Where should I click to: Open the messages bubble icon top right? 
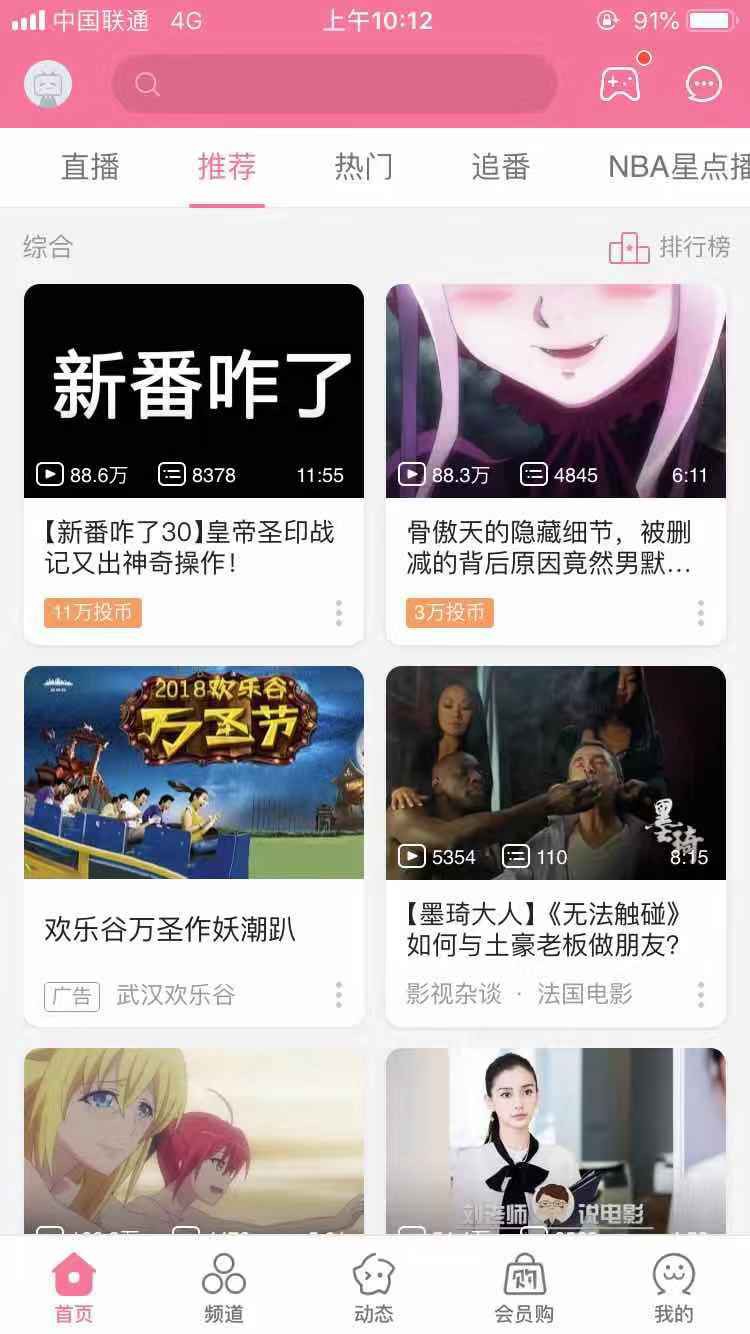pos(703,84)
